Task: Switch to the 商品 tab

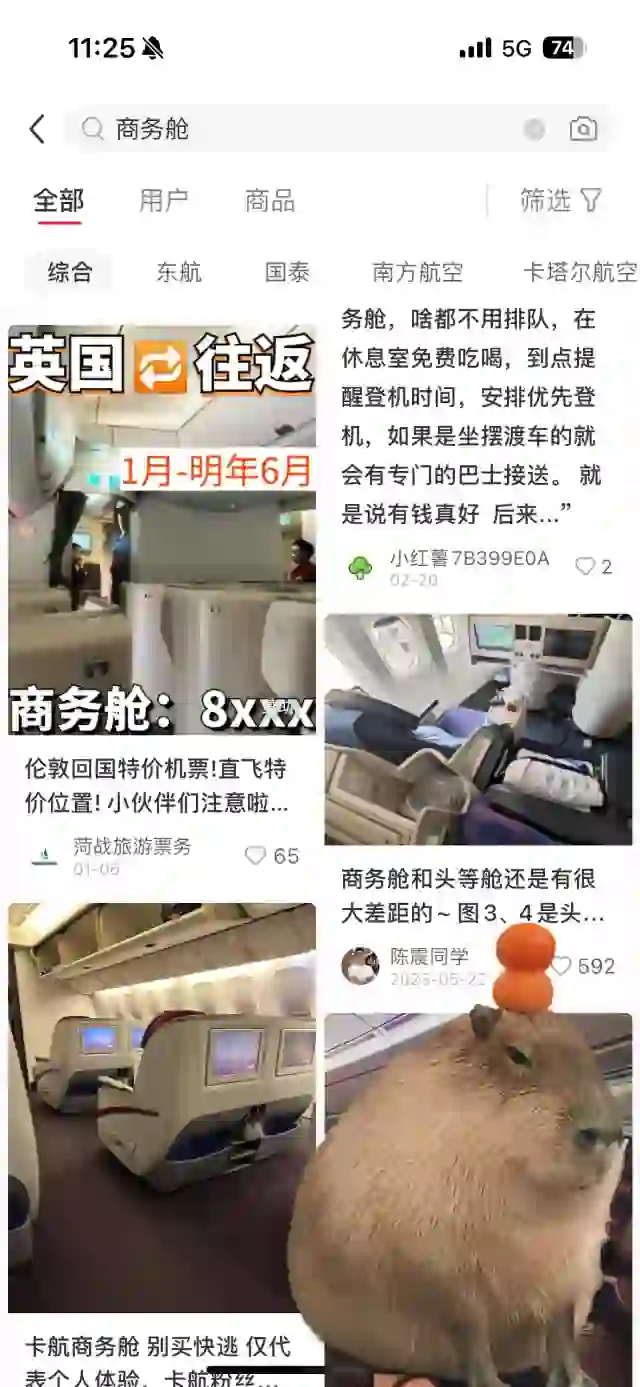Action: tap(270, 200)
